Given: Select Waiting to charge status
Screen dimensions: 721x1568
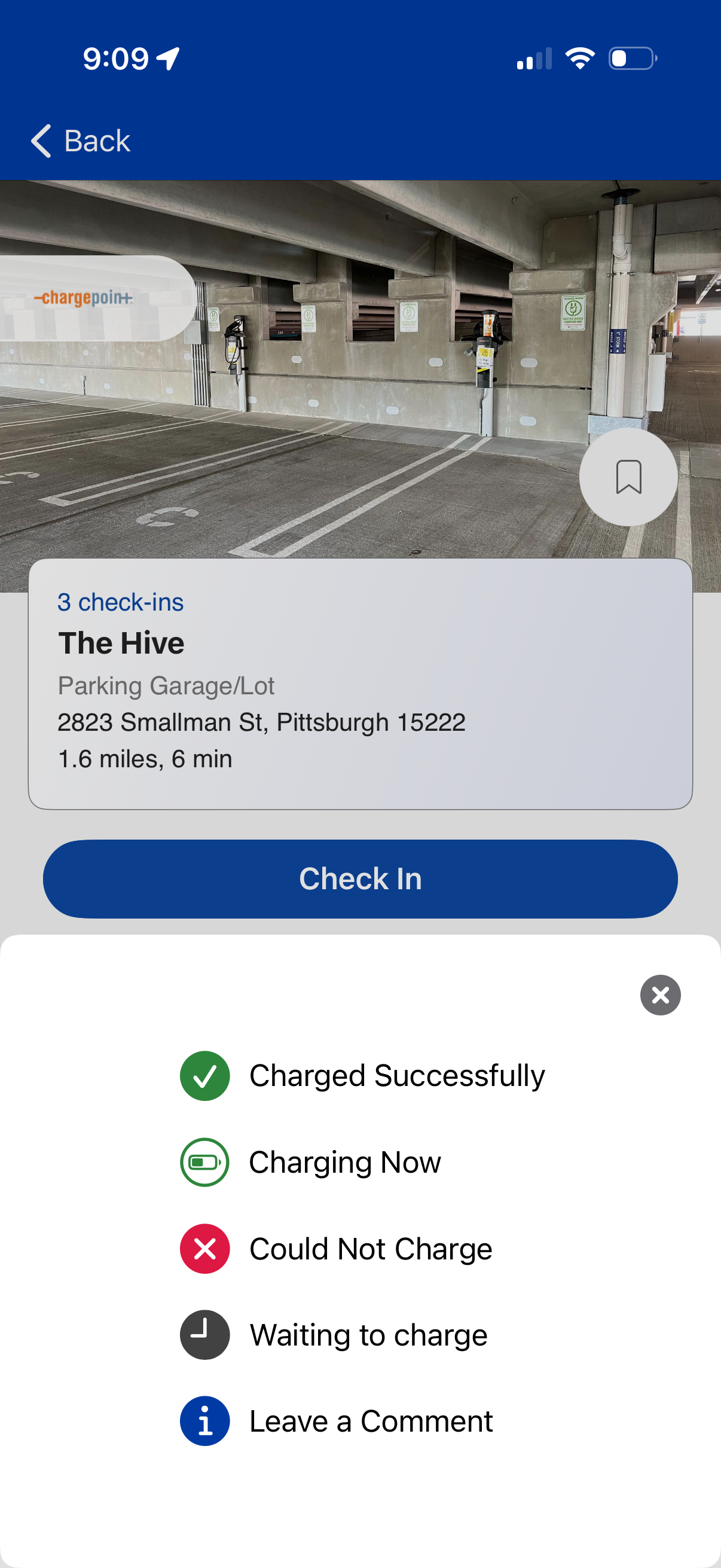Looking at the screenshot, I should [x=368, y=1335].
